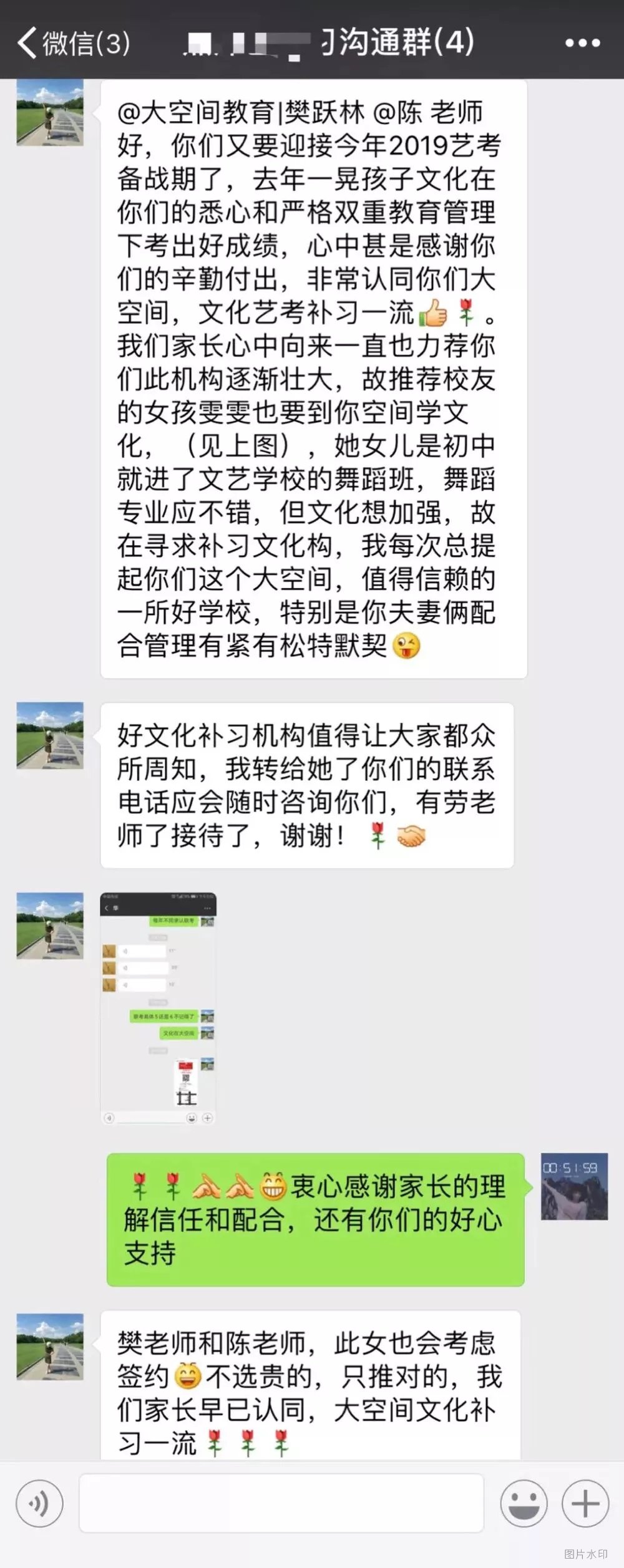Open the emoji sticker panel
This screenshot has height=1568, width=624.
tap(524, 1503)
